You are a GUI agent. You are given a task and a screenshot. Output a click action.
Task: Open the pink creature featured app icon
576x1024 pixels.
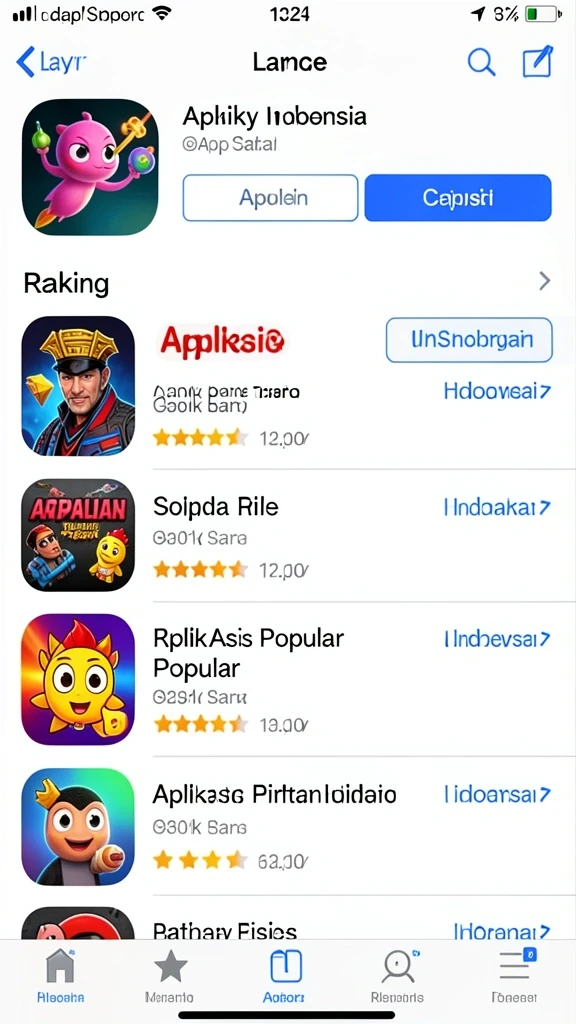(x=90, y=167)
